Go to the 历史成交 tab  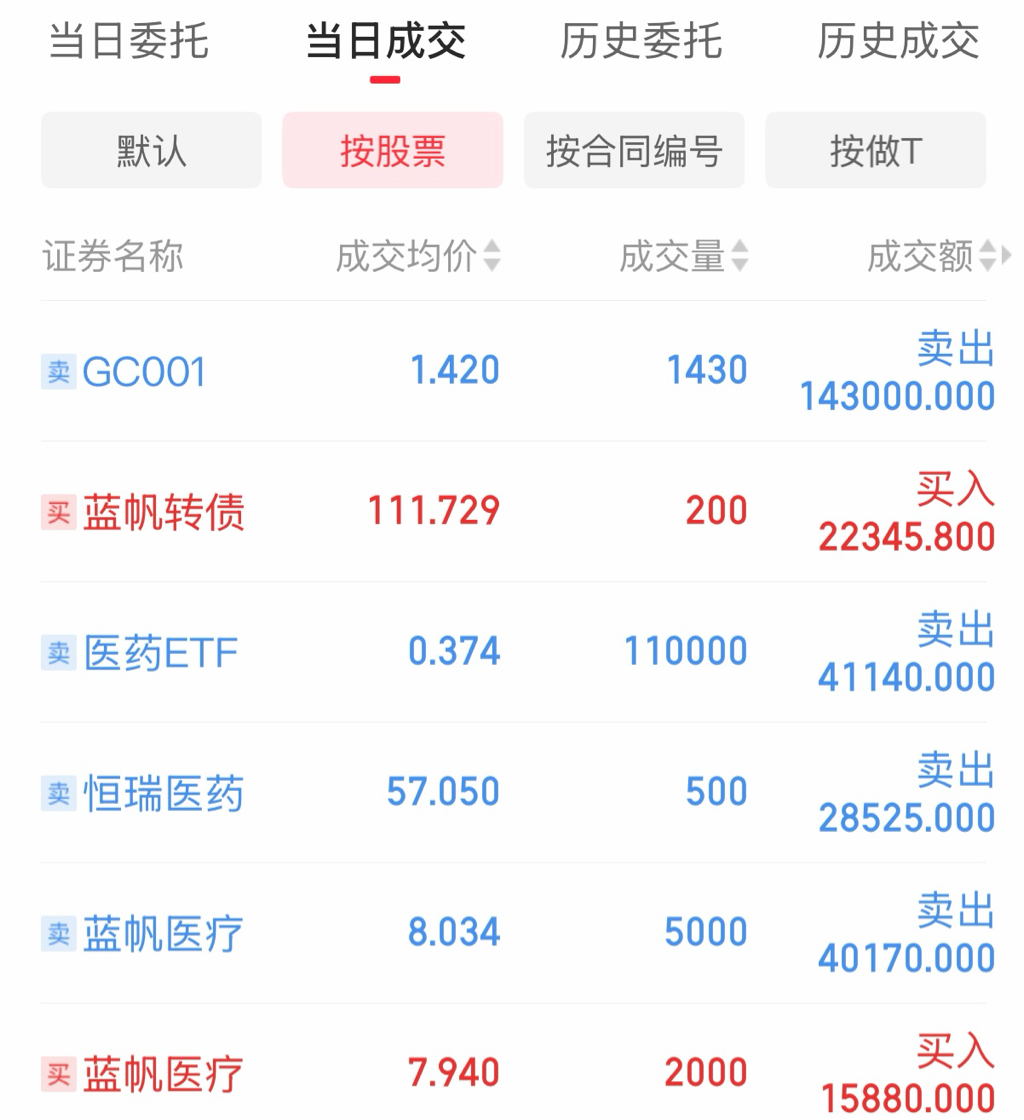[x=898, y=42]
